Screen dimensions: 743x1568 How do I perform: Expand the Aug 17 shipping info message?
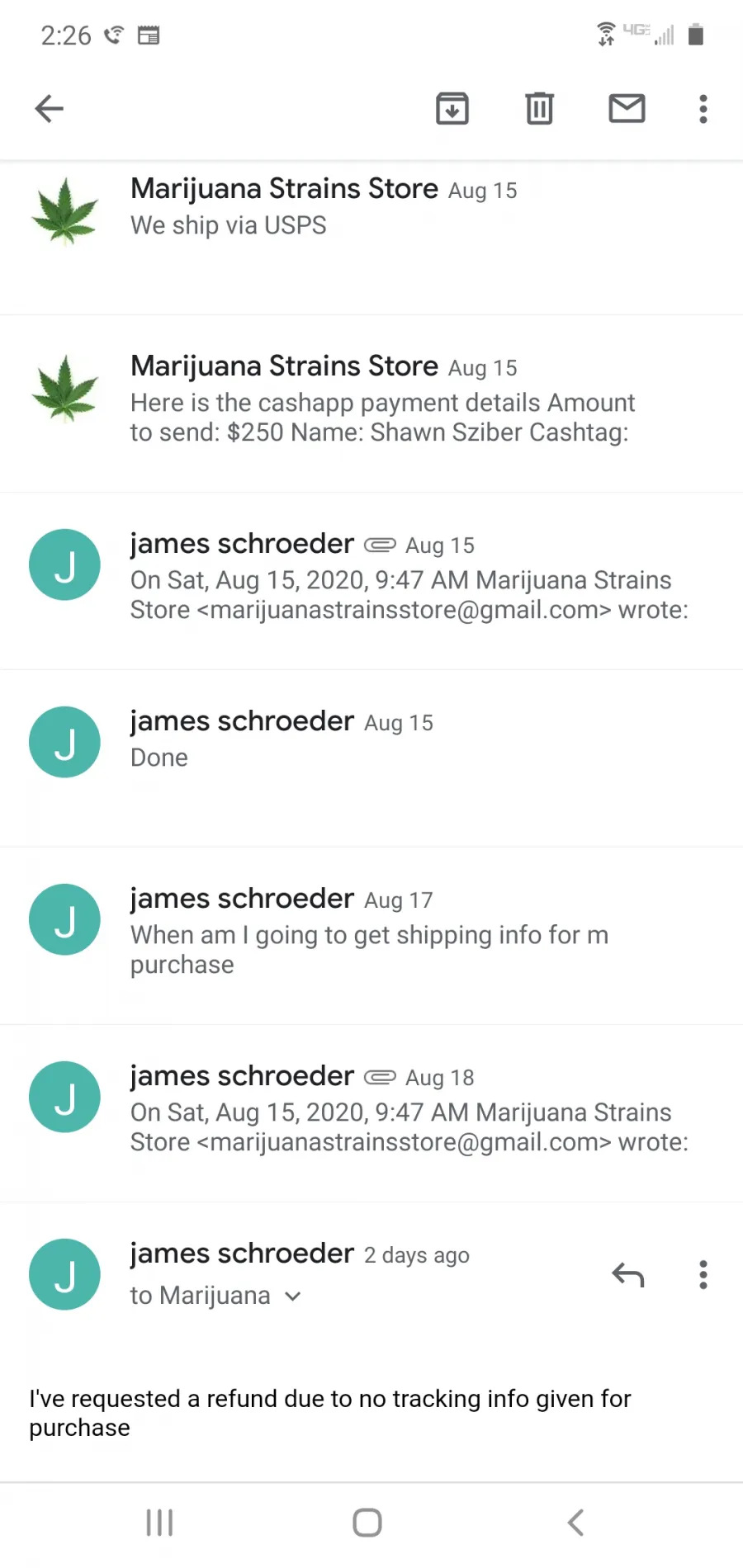(x=371, y=936)
